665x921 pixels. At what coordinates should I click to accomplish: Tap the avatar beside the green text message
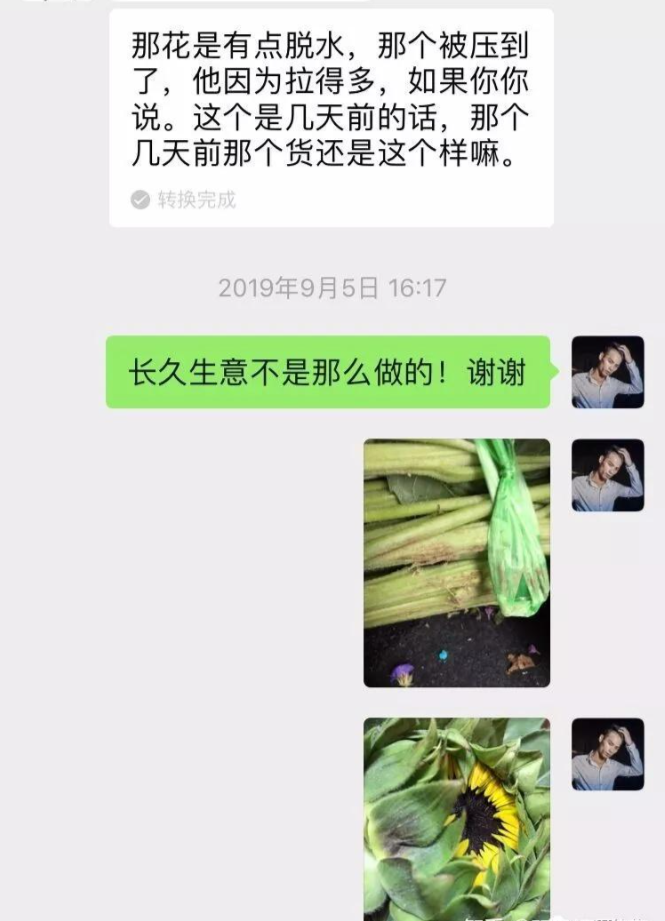coord(607,372)
